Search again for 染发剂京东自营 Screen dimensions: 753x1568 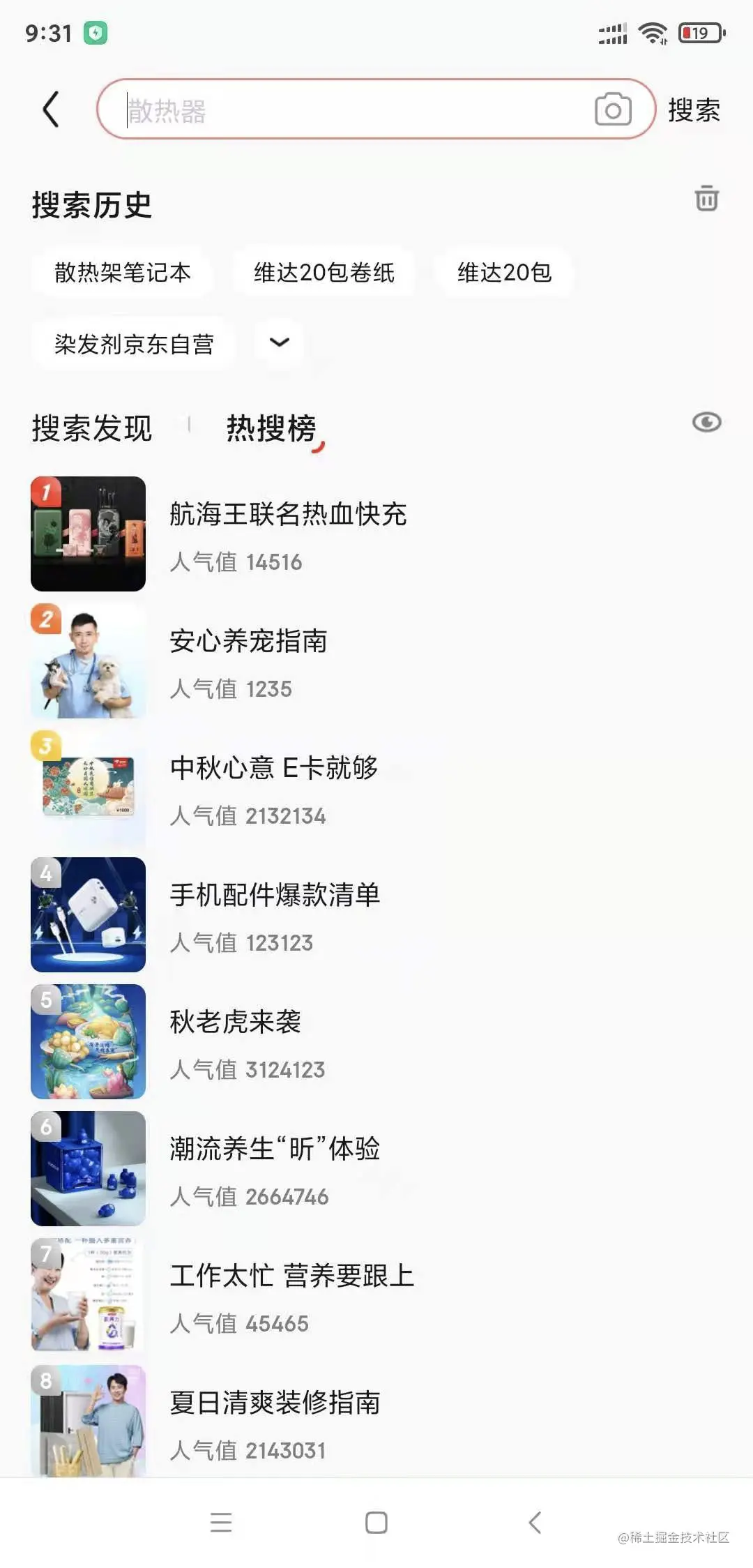tap(134, 344)
